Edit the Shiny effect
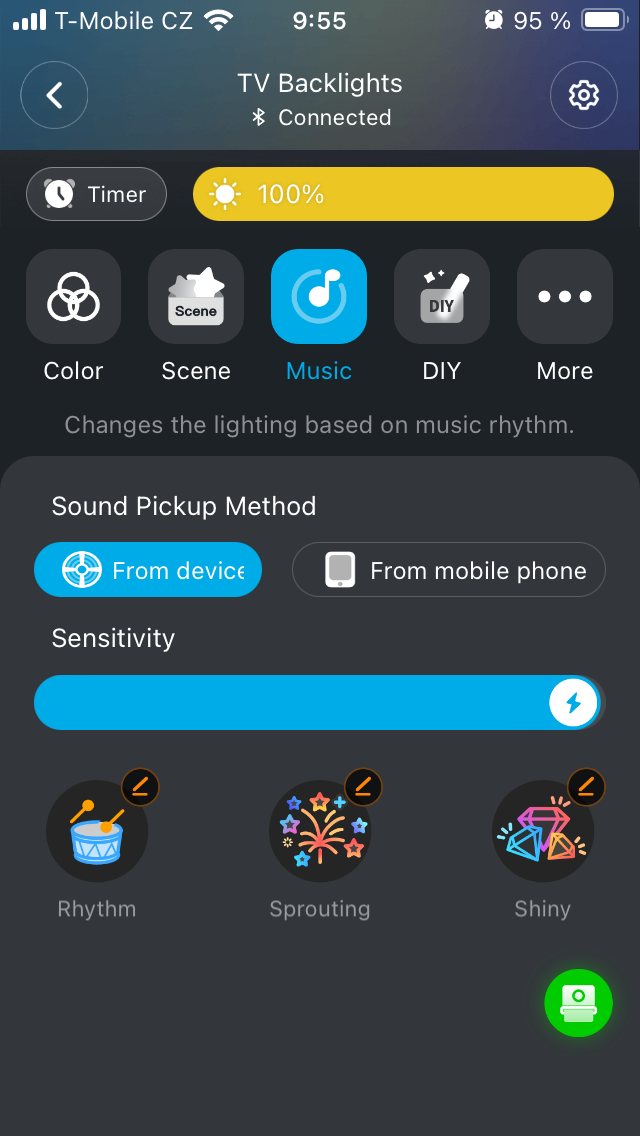The image size is (640, 1136). [586, 787]
